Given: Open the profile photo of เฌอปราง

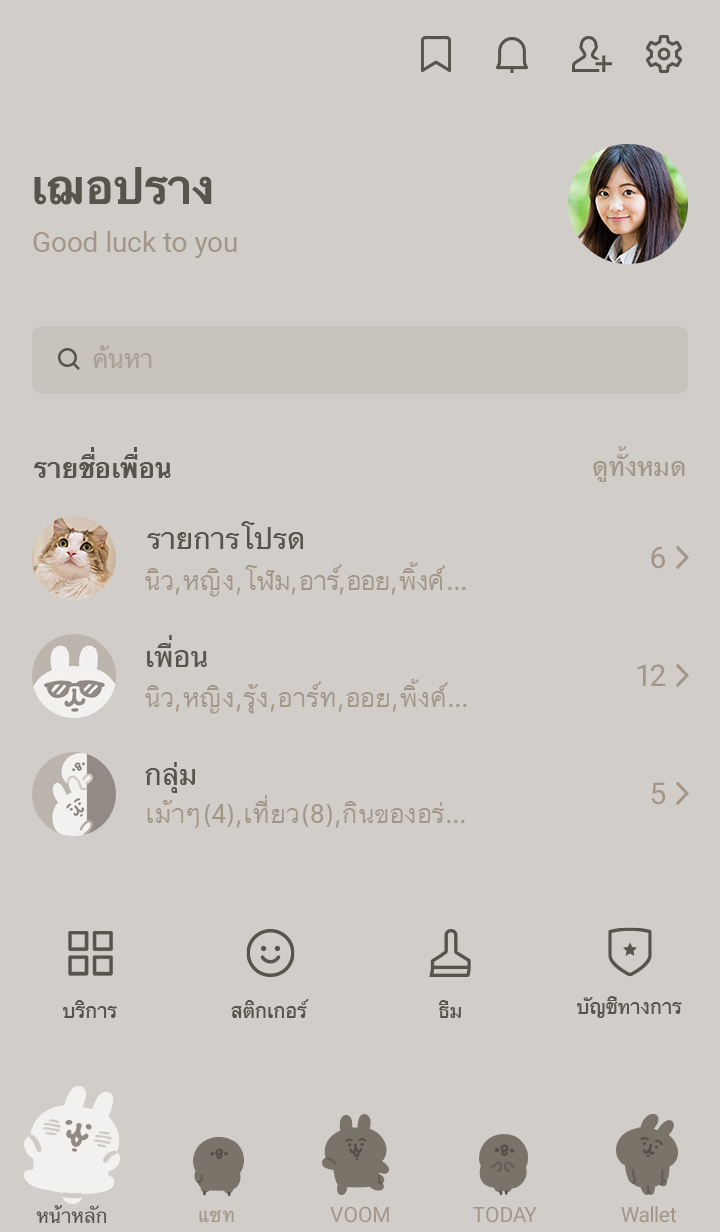Looking at the screenshot, I should tap(628, 204).
